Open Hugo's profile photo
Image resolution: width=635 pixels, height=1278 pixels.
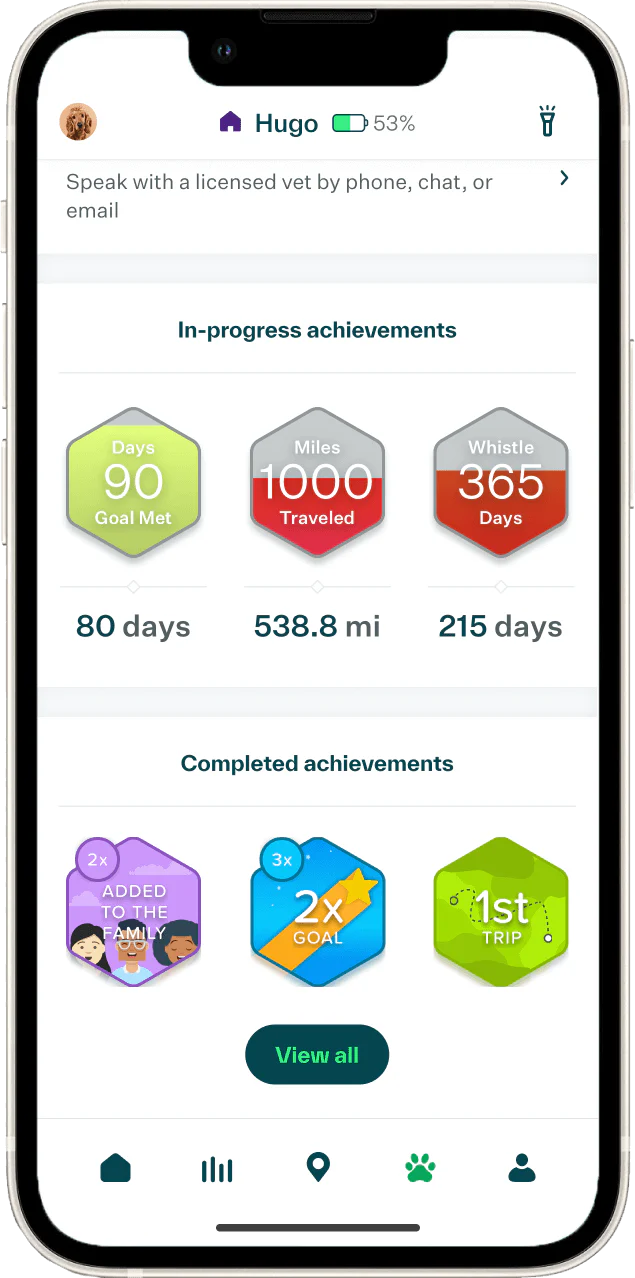[x=78, y=122]
